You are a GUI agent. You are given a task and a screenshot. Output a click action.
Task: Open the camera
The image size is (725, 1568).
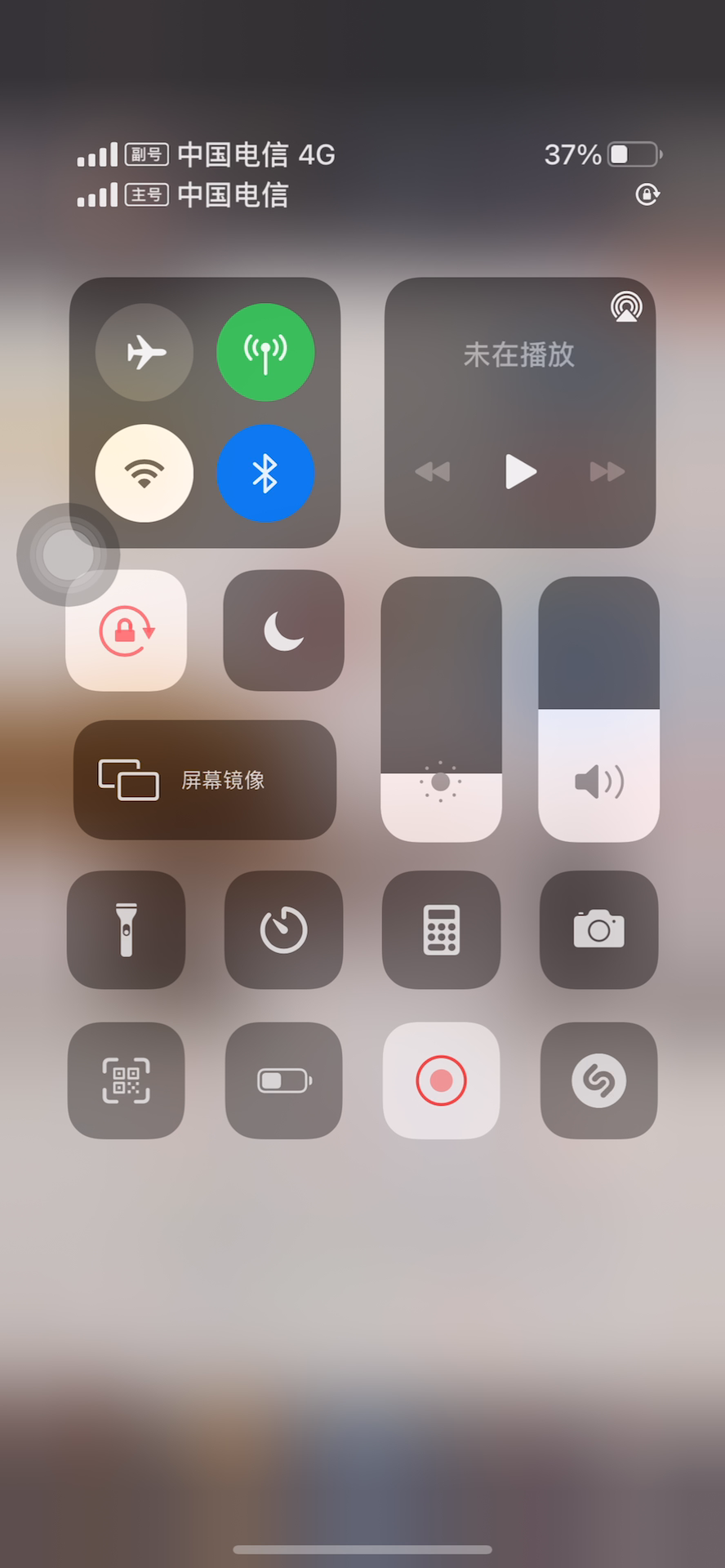[x=598, y=929]
